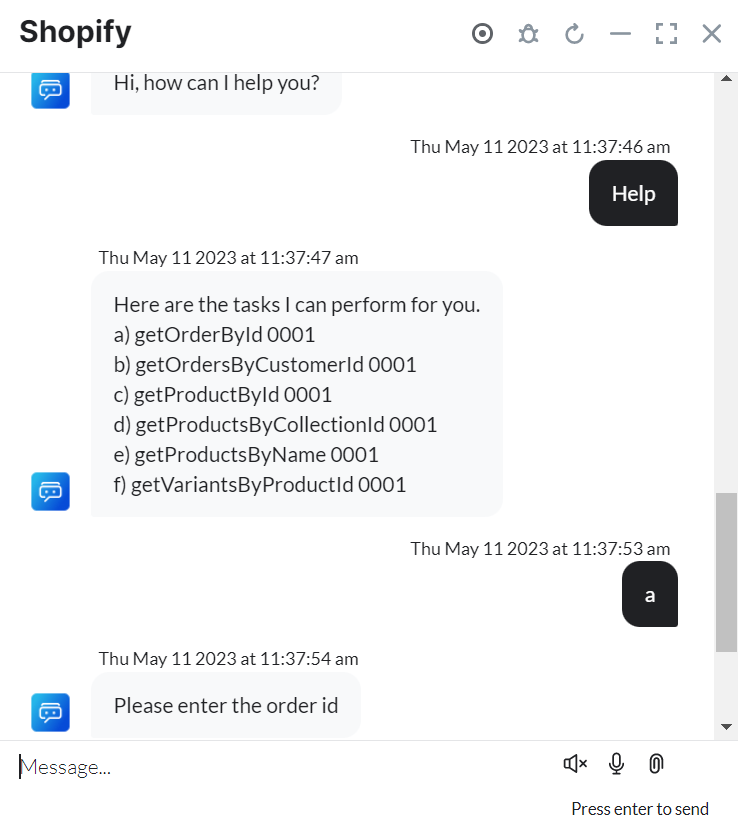Attach a file with the paperclip
738x817 pixels.
pyautogui.click(x=656, y=764)
